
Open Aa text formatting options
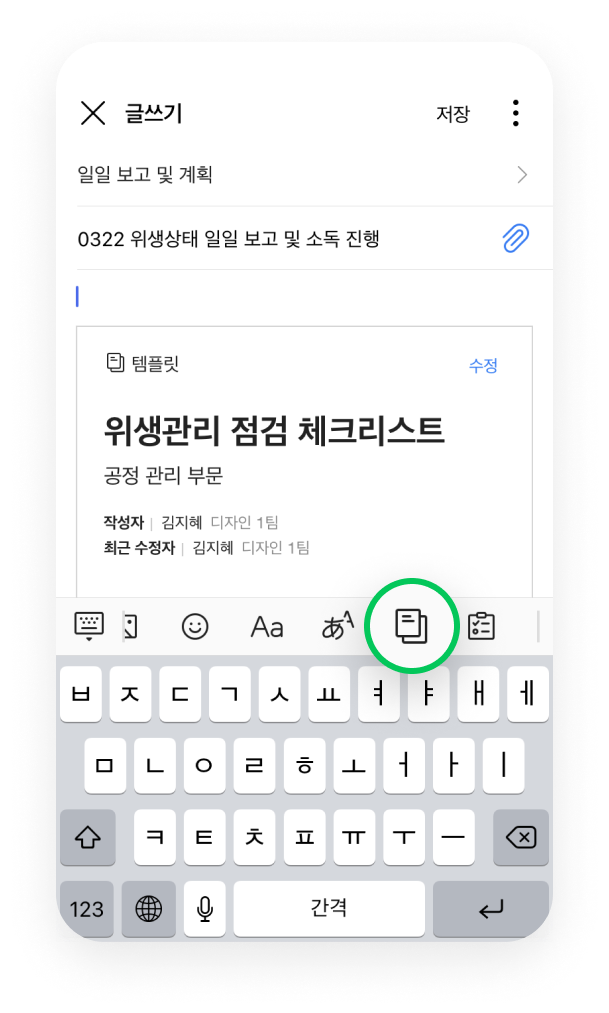pos(267,627)
